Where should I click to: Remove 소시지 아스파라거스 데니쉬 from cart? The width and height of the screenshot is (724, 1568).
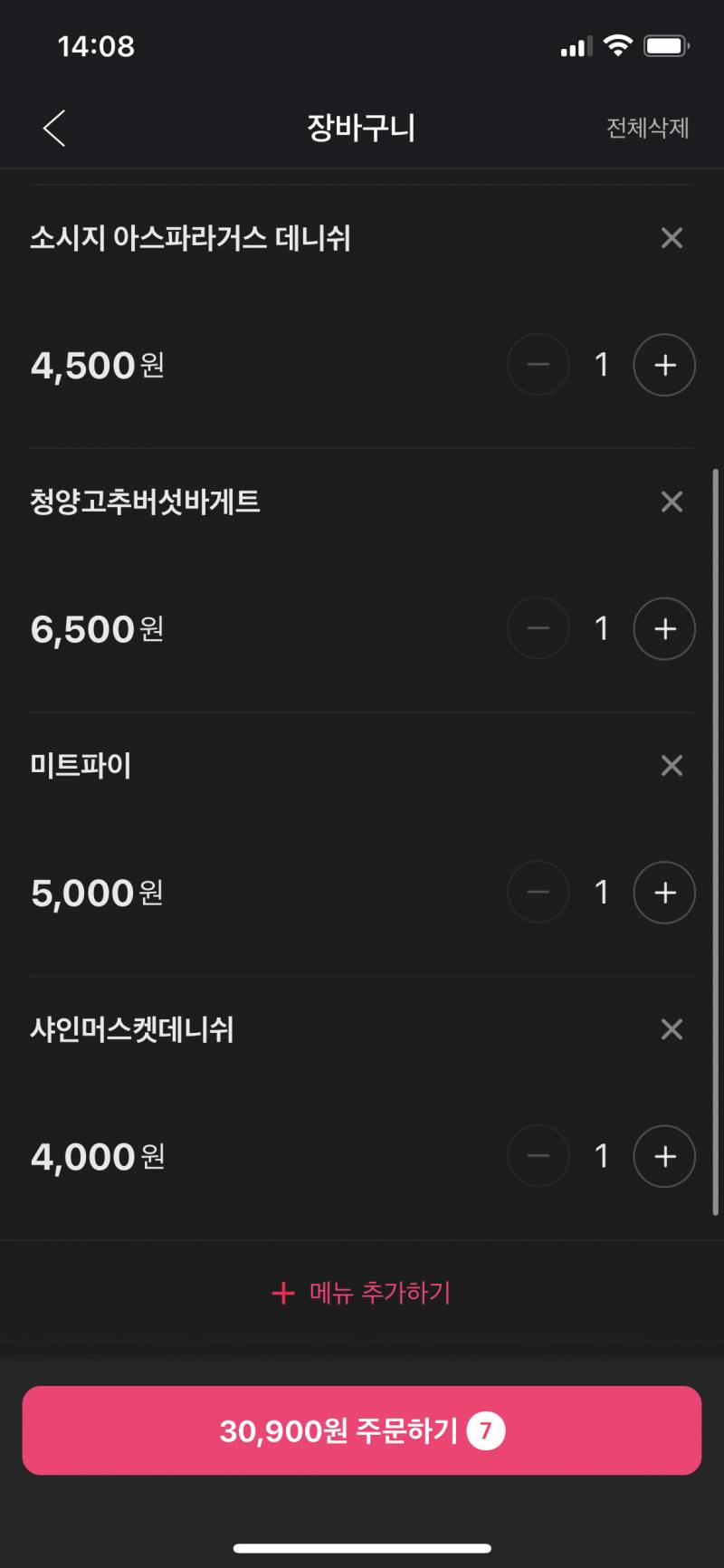coord(672,238)
